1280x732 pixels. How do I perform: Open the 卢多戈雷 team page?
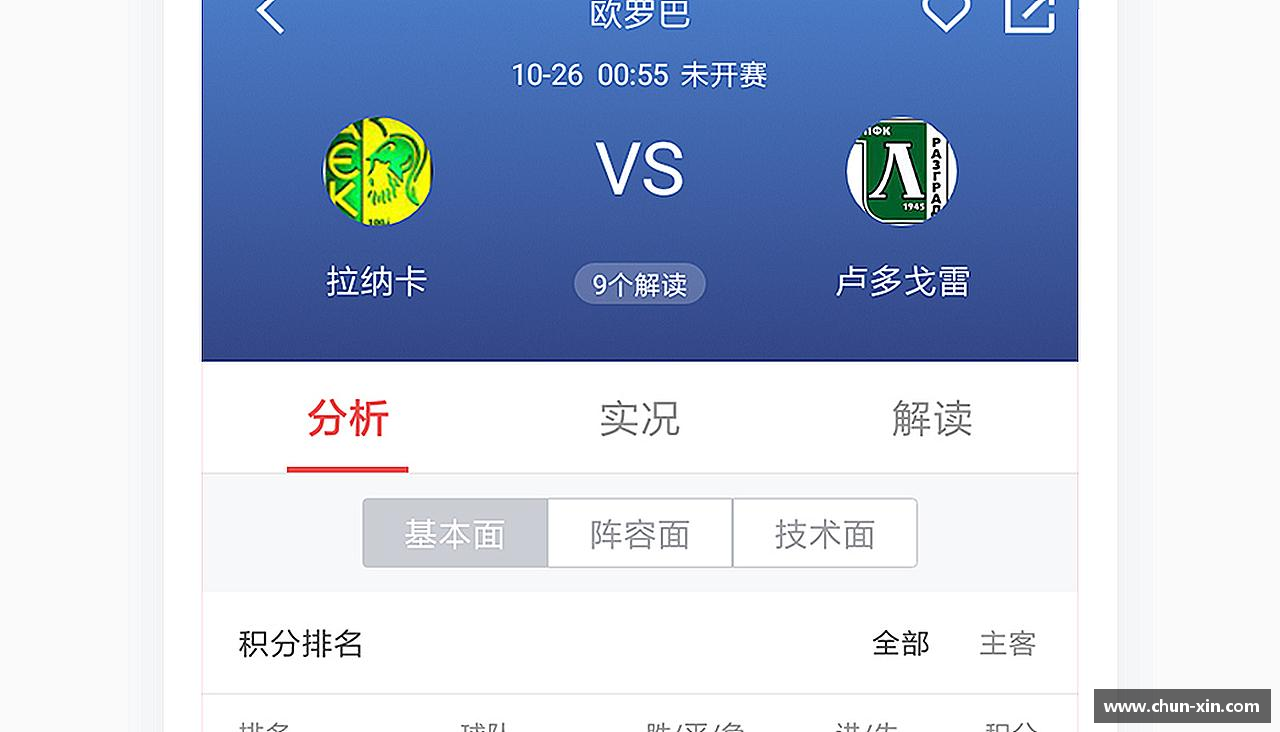point(902,172)
